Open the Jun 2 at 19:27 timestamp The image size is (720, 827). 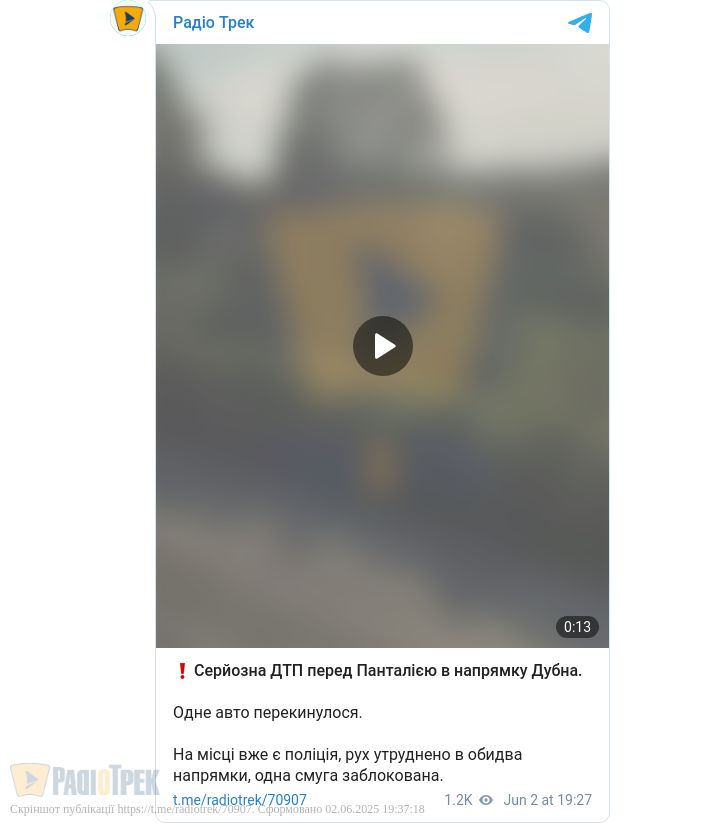pos(547,800)
